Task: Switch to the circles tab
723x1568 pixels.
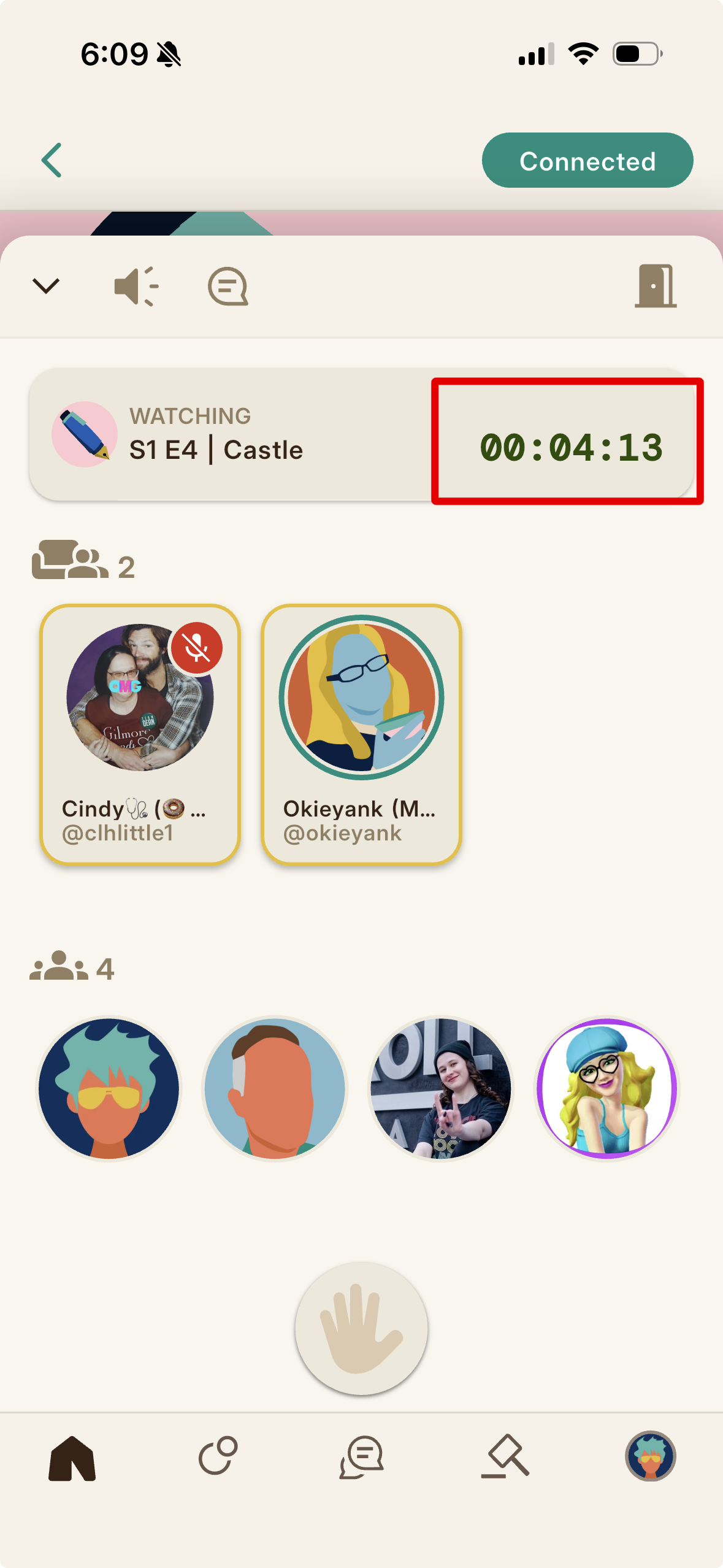Action: pyautogui.click(x=218, y=1455)
